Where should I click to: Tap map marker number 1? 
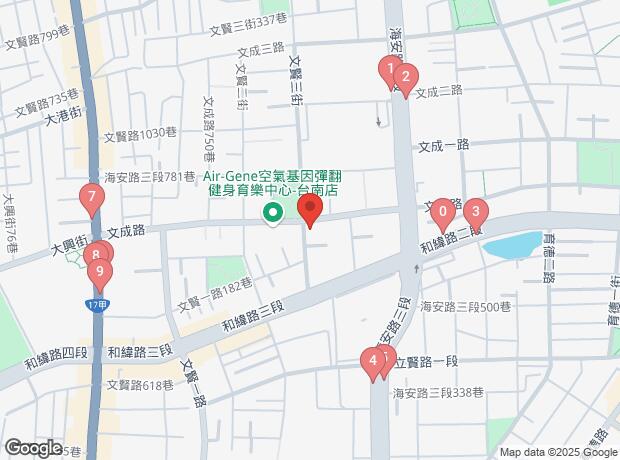click(387, 69)
